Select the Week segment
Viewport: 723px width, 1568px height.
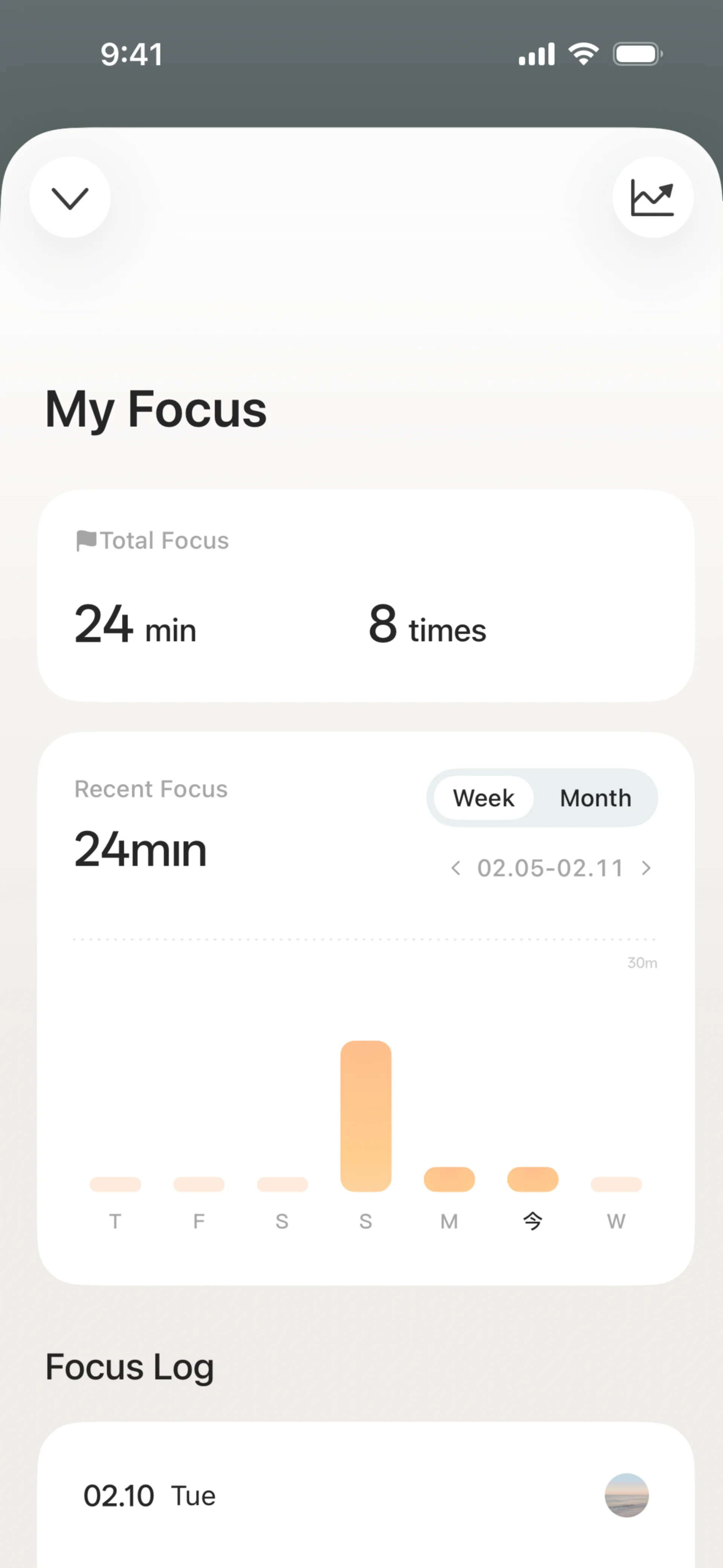(x=484, y=798)
